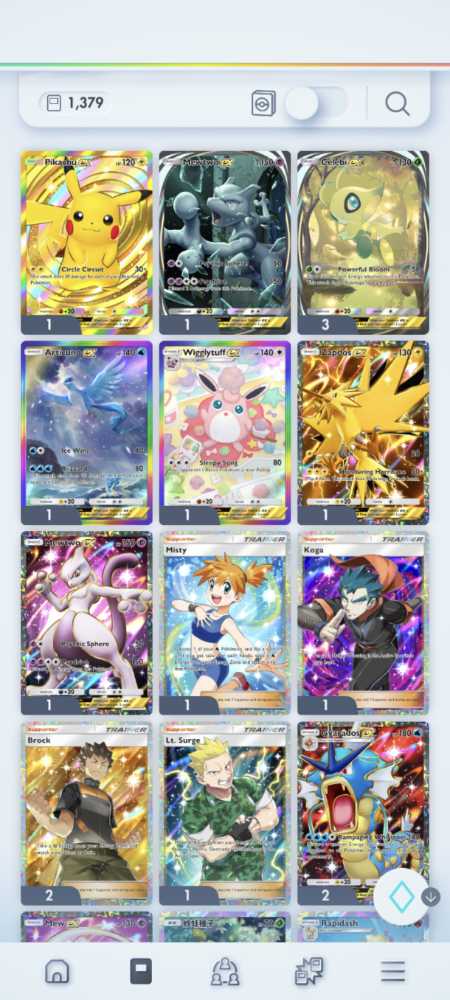Open the purple Mewtwo ex card
450x1000 pixels.
pos(87,623)
